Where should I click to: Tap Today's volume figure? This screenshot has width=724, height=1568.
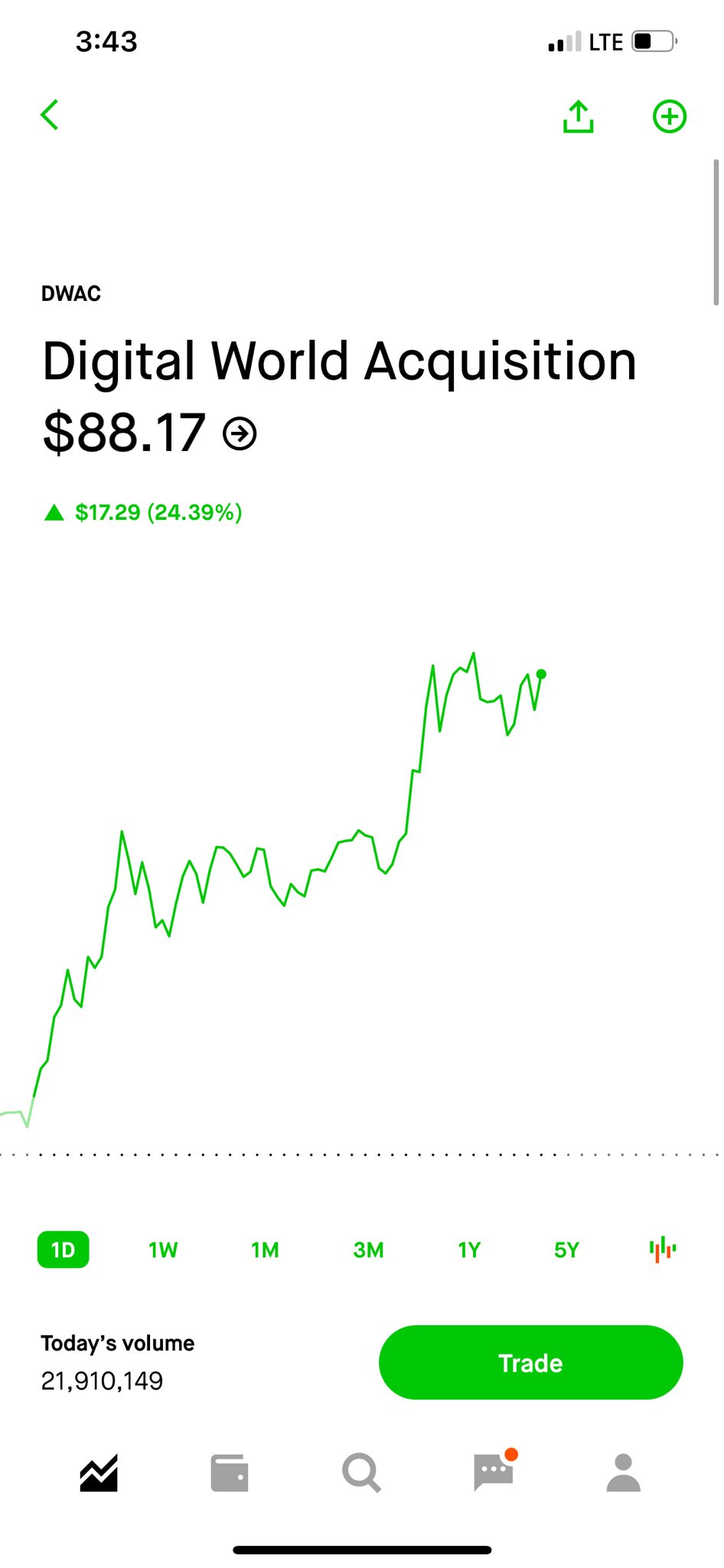(x=102, y=1380)
